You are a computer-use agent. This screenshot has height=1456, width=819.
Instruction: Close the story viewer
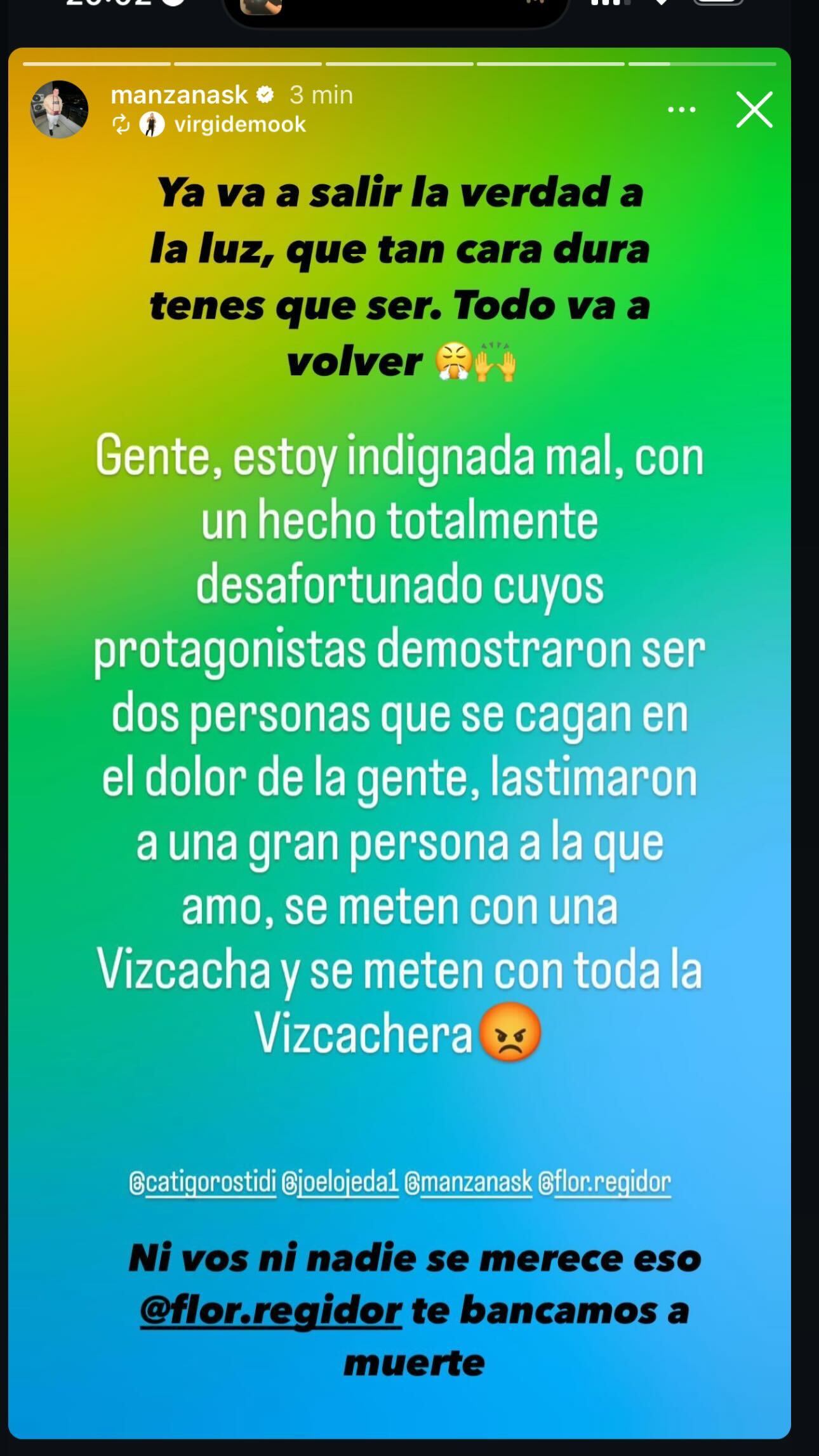pyautogui.click(x=754, y=109)
